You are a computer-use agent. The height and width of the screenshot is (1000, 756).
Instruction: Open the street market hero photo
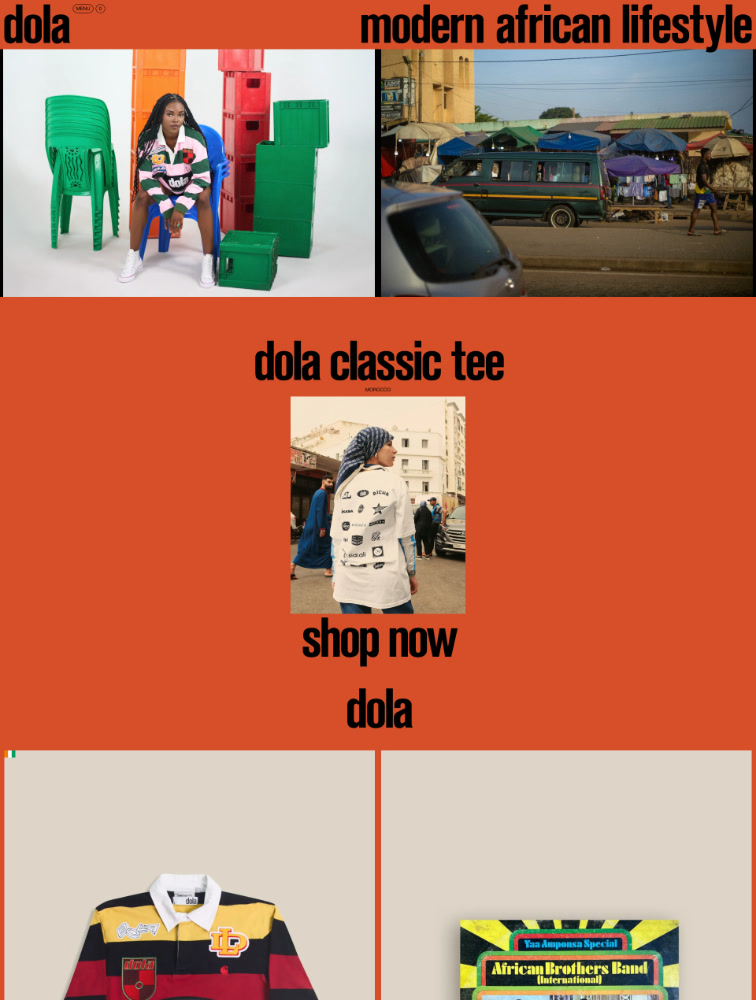[566, 172]
